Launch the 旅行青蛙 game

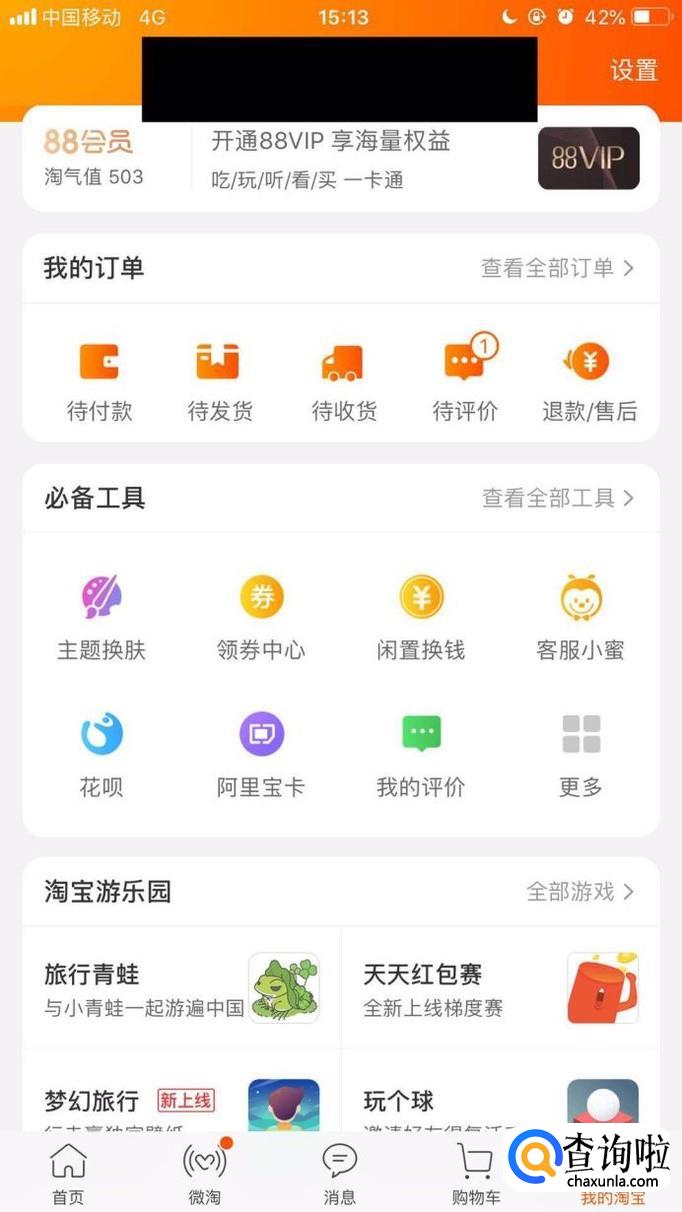point(182,988)
